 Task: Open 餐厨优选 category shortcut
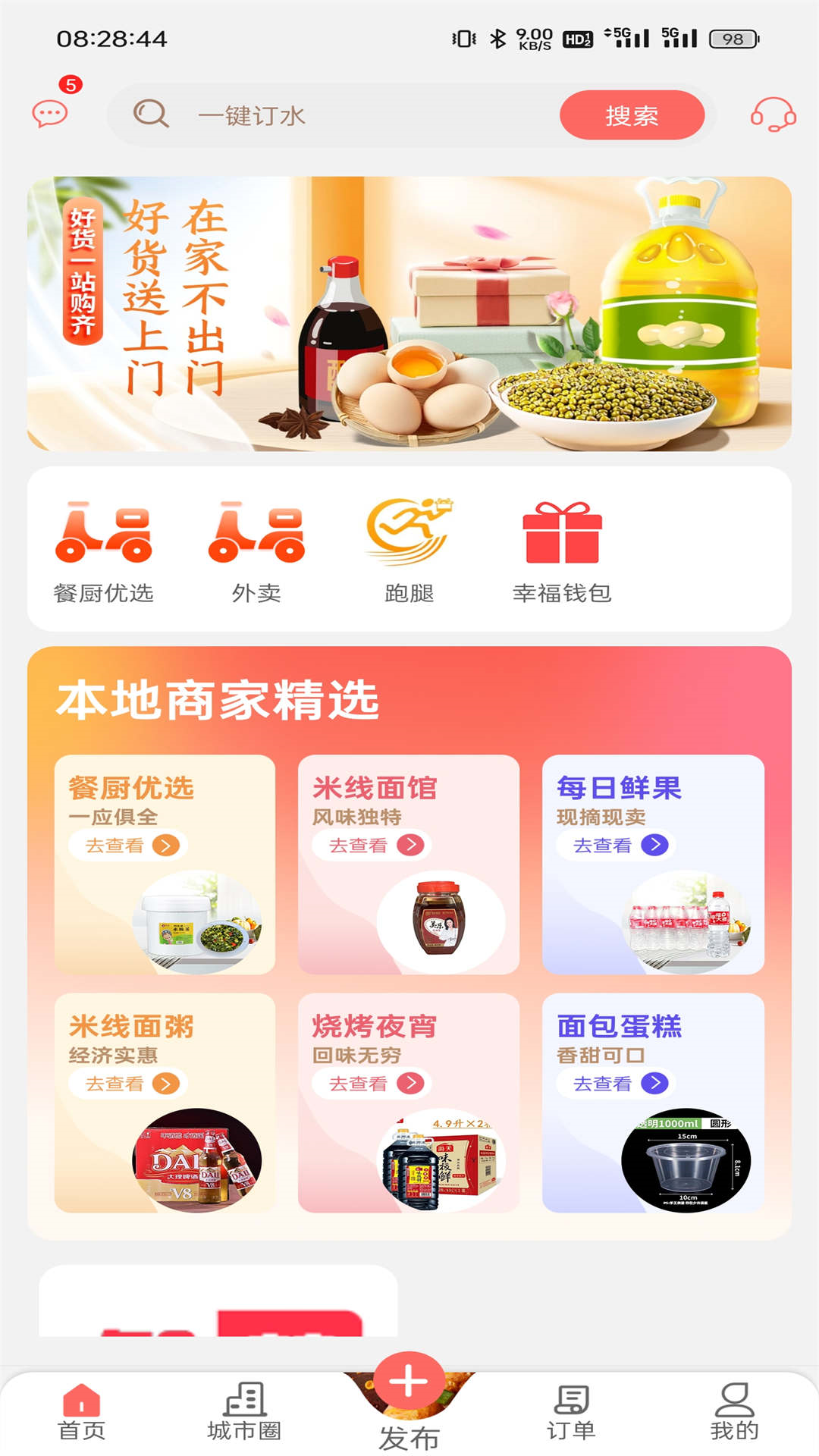tap(104, 550)
